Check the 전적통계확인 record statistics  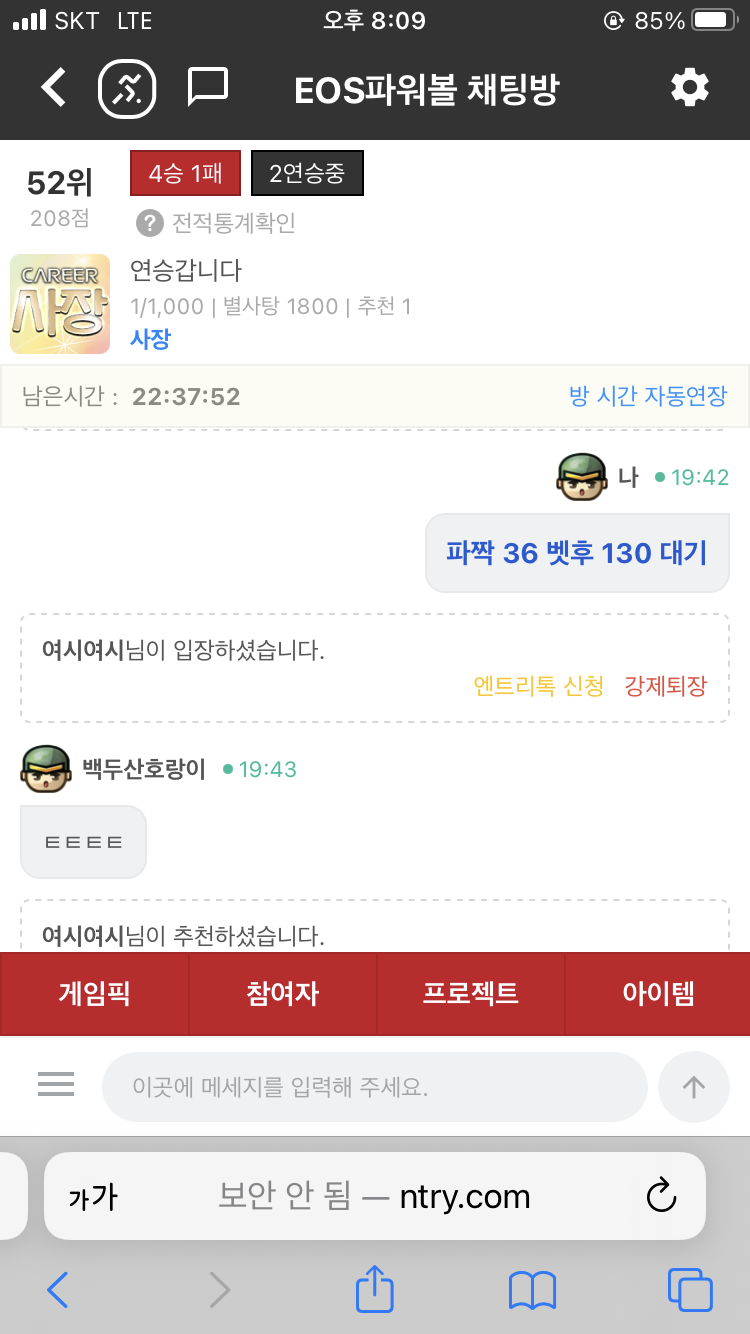point(217,223)
